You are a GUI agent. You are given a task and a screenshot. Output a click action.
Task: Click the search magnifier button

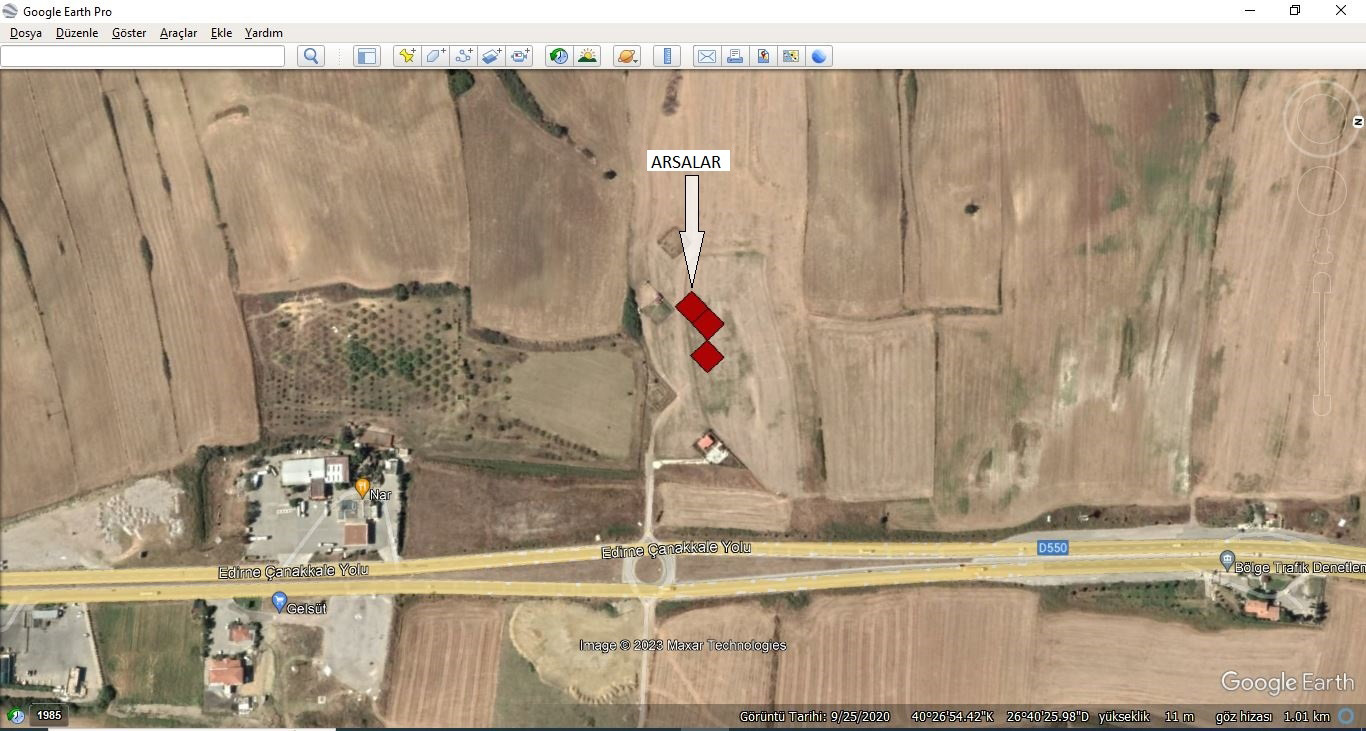coord(311,56)
